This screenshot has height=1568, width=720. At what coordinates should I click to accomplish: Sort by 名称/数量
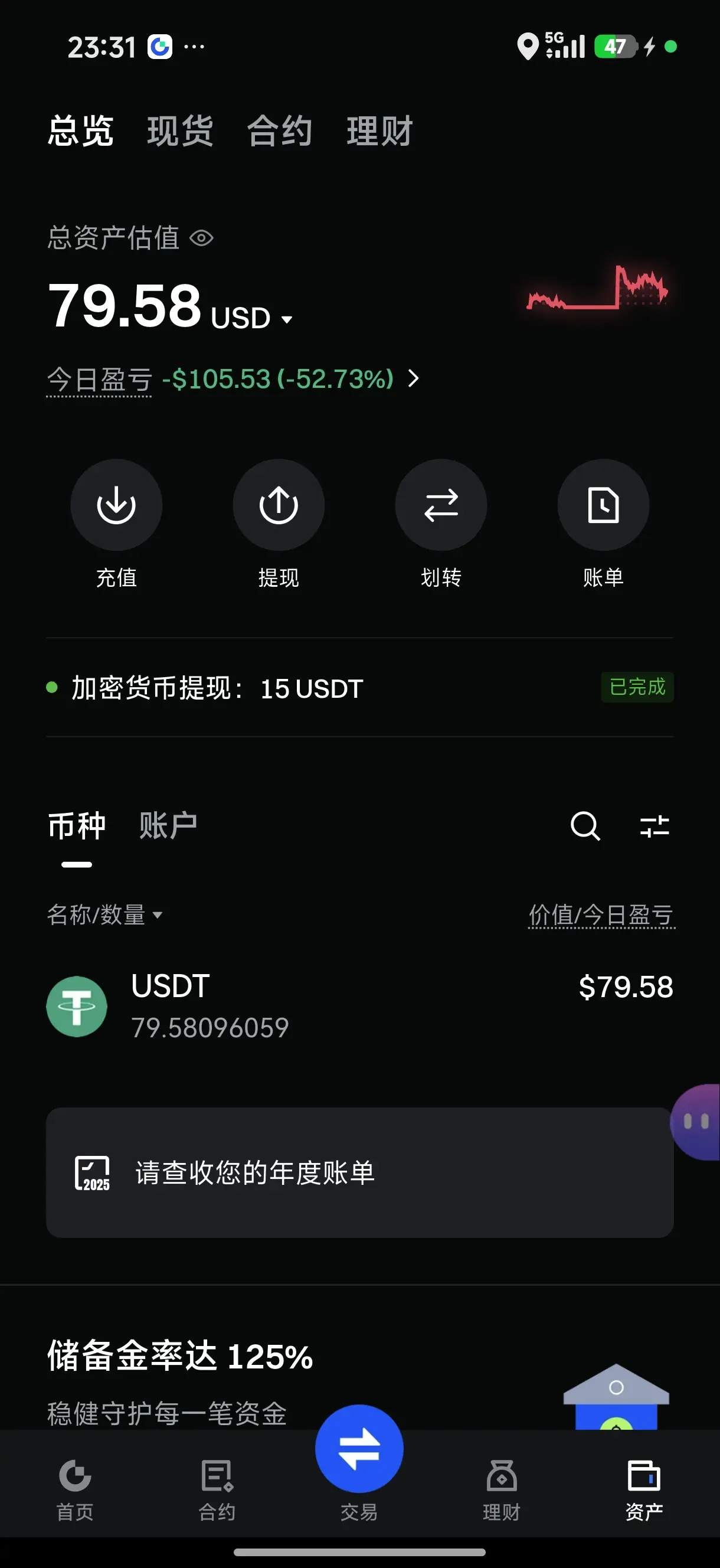[x=104, y=915]
